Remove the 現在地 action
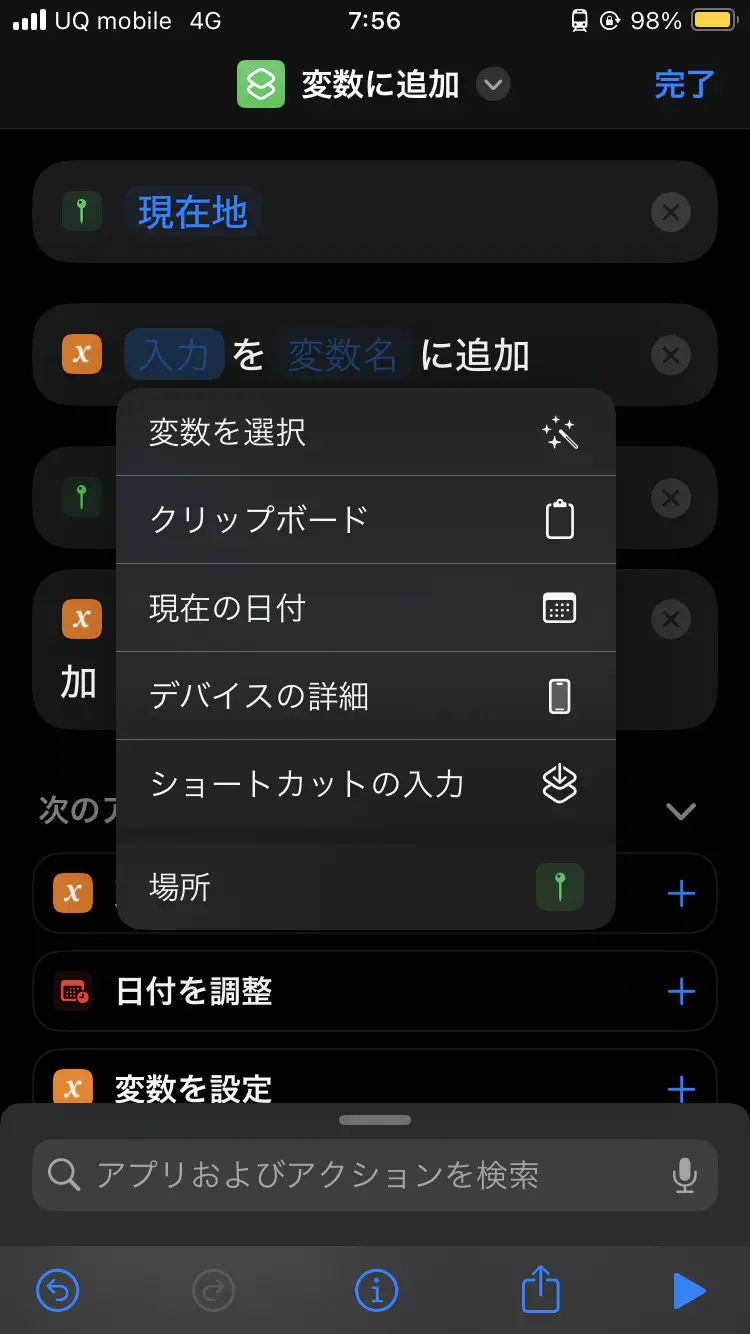The height and width of the screenshot is (1334, 750). [670, 212]
